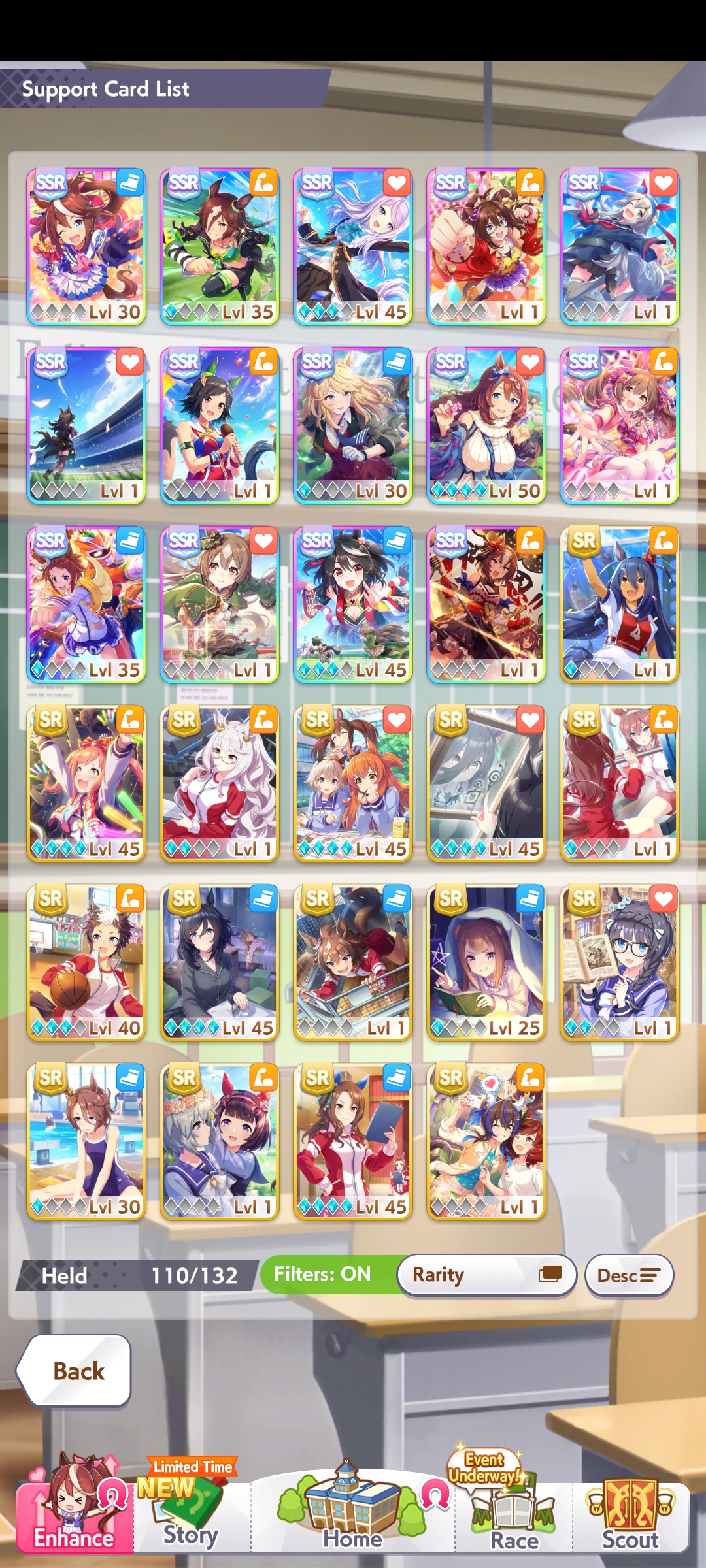This screenshot has height=1568, width=706.
Task: Open the green SSR card at Lvl 35
Action: (219, 247)
